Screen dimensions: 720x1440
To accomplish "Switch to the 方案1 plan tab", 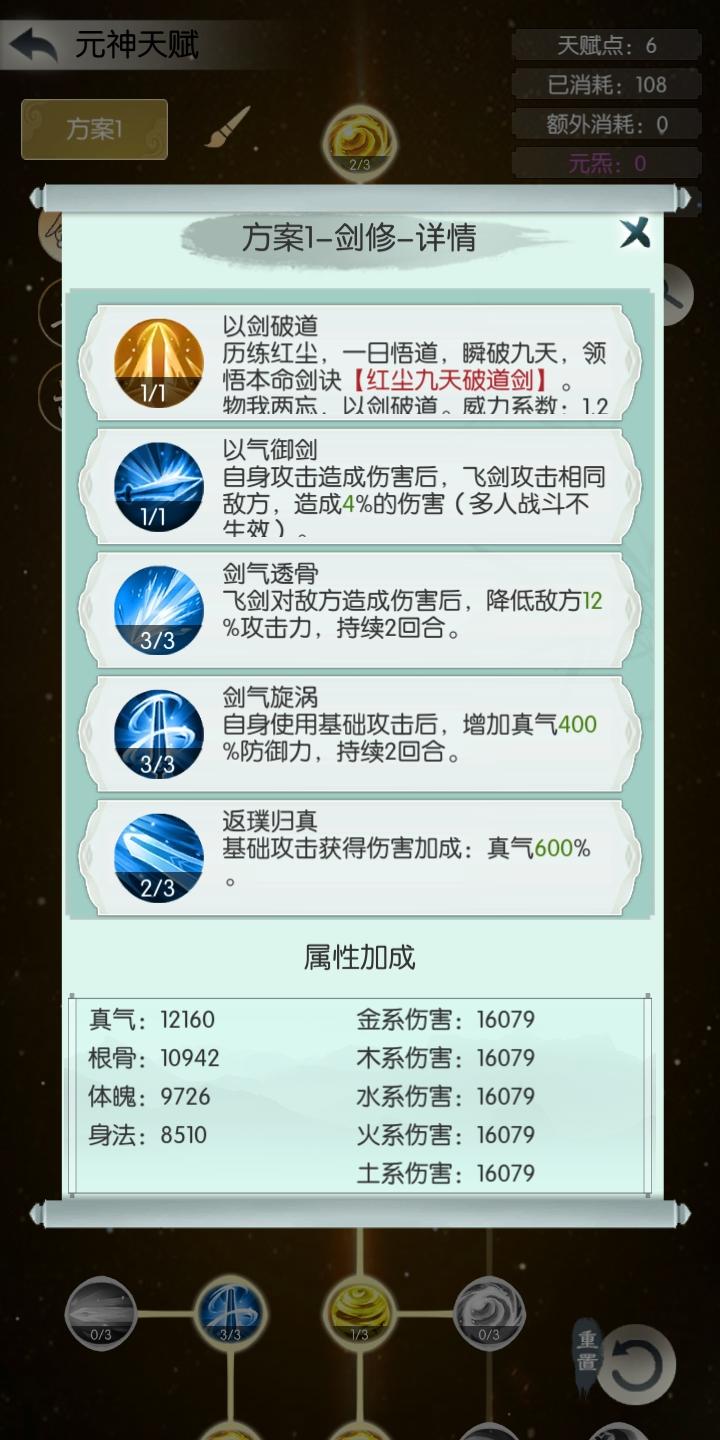I will 93,128.
